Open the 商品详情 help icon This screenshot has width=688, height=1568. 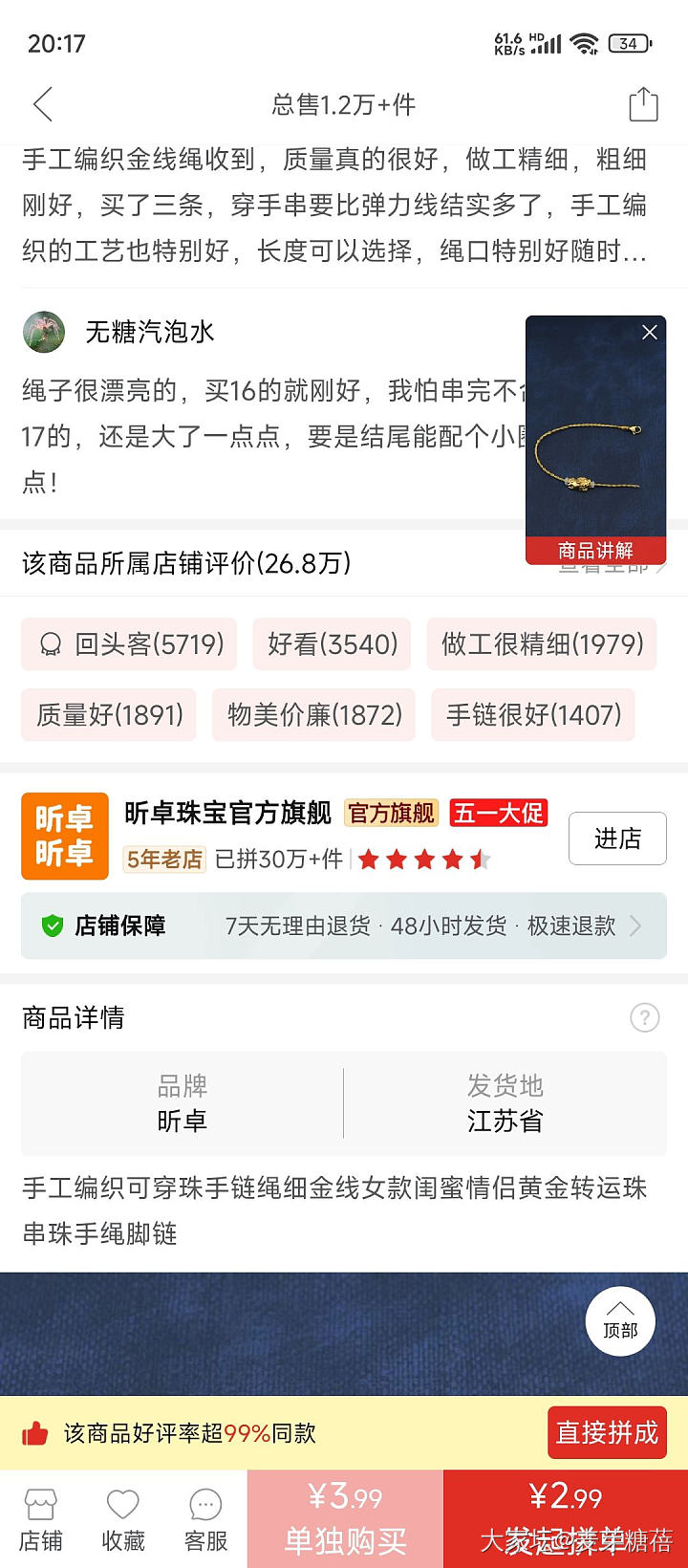click(x=645, y=1017)
